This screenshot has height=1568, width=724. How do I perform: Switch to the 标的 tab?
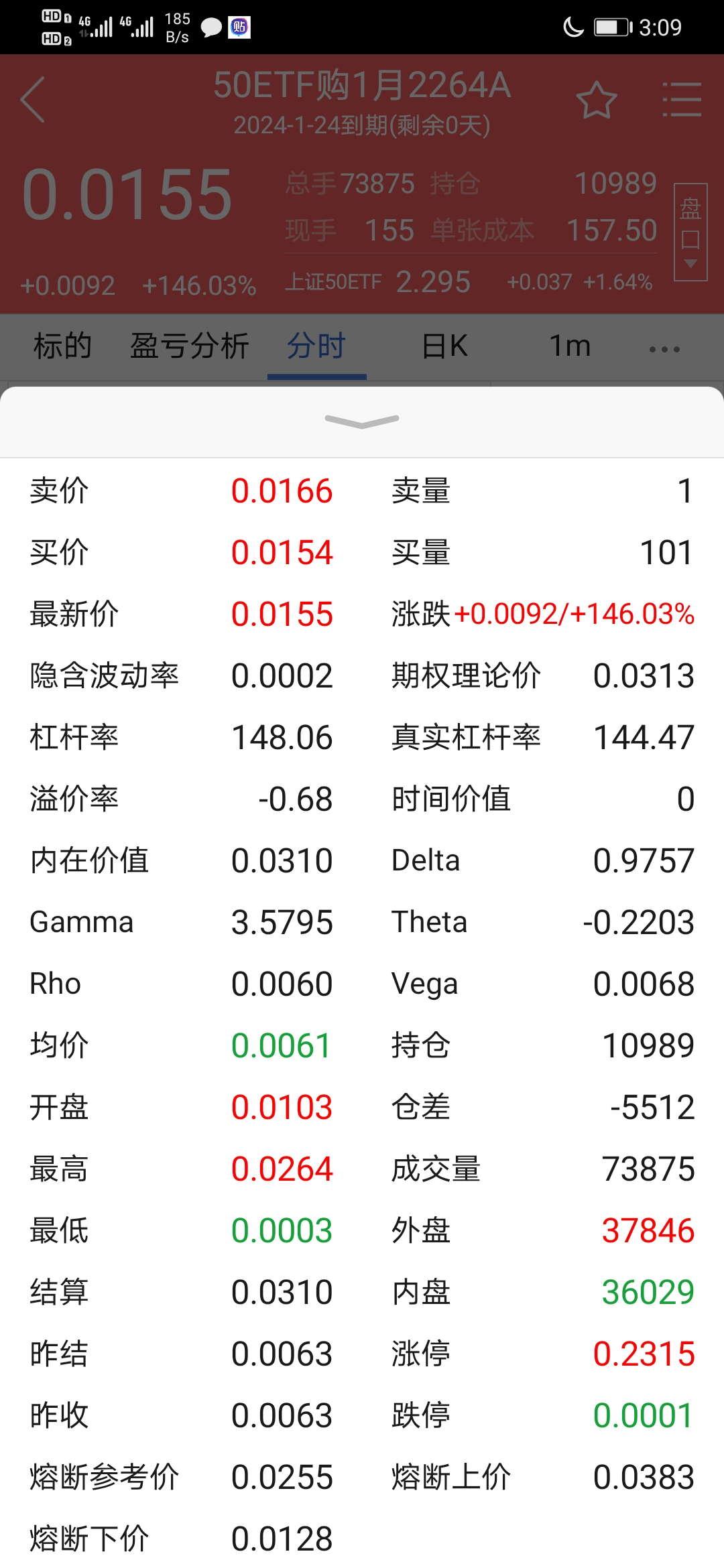pyautogui.click(x=62, y=346)
